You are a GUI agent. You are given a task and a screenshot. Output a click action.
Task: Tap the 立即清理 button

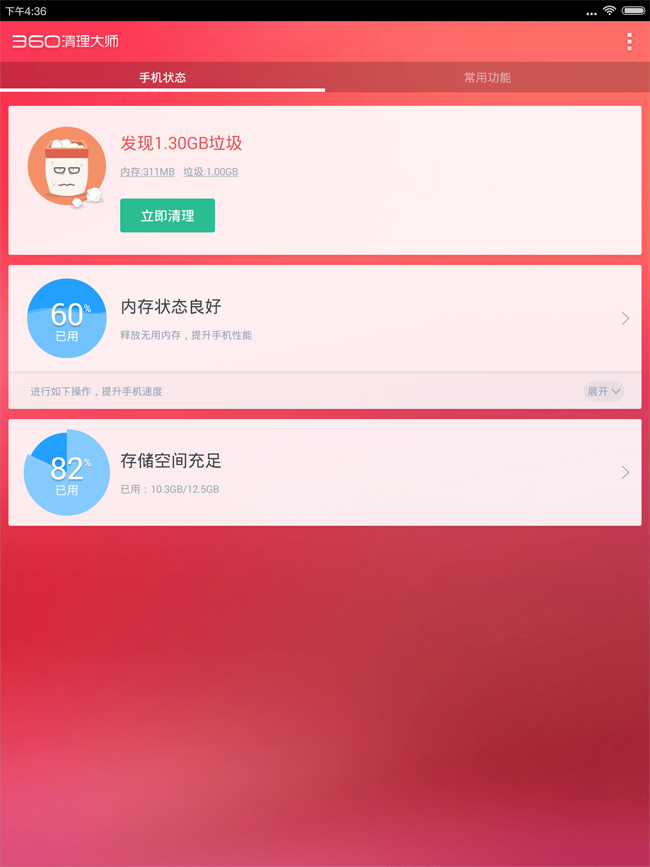tap(167, 215)
